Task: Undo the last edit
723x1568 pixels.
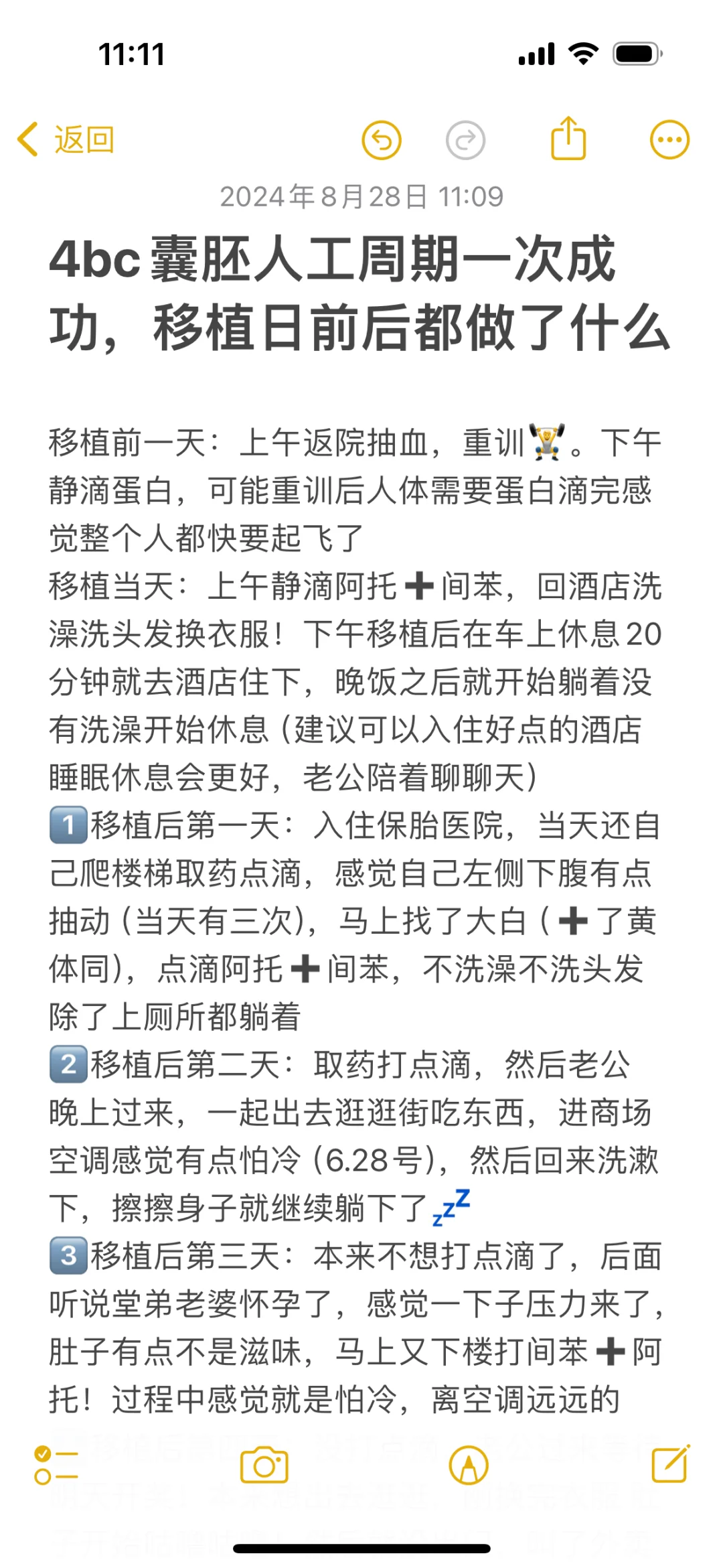Action: (x=382, y=141)
